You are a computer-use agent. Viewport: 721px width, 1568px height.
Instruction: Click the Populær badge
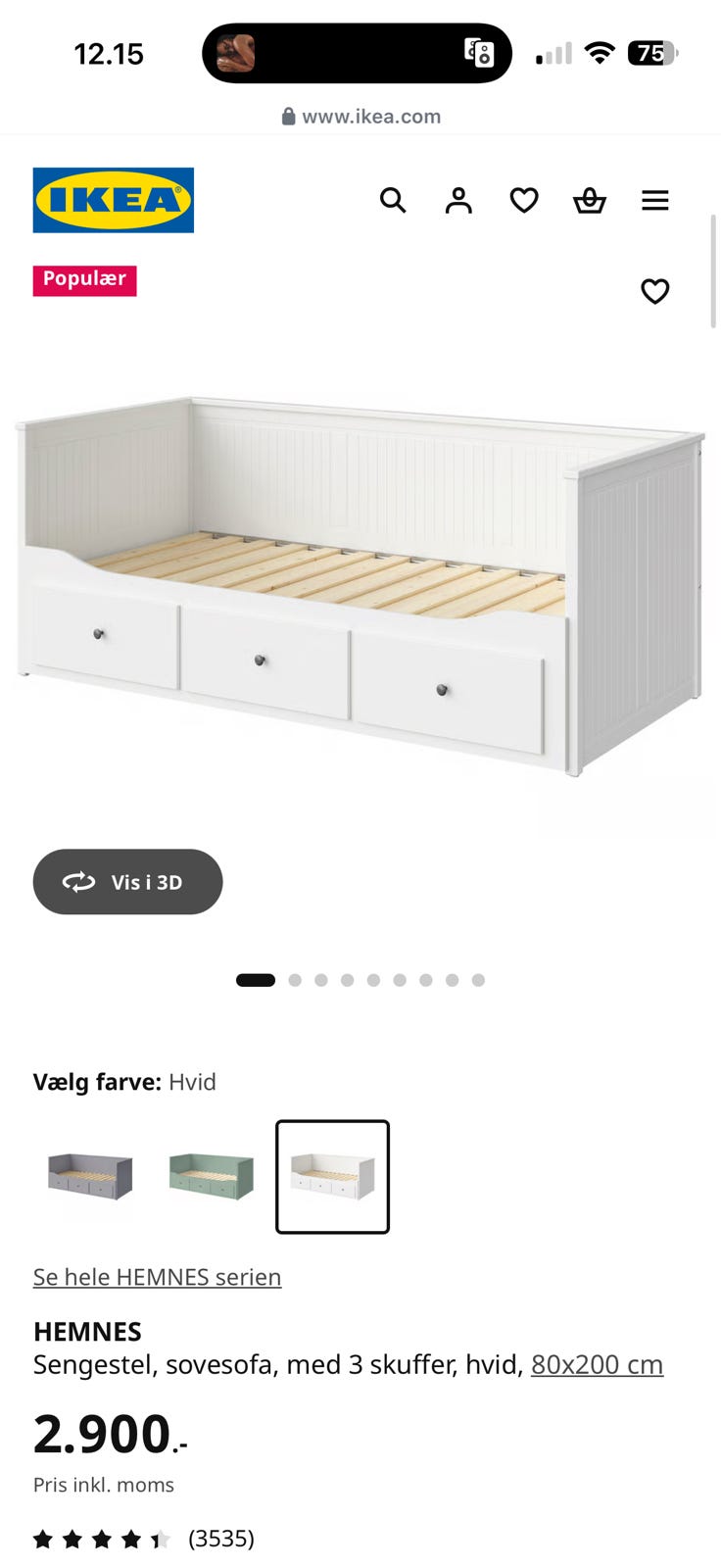pos(84,280)
